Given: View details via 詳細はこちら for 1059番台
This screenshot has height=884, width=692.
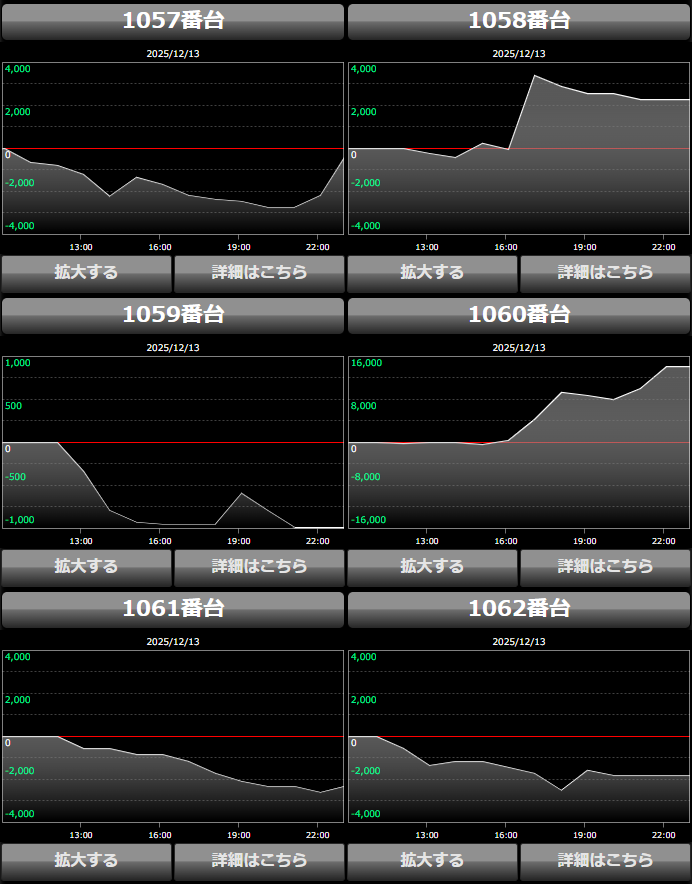Looking at the screenshot, I should tap(259, 567).
